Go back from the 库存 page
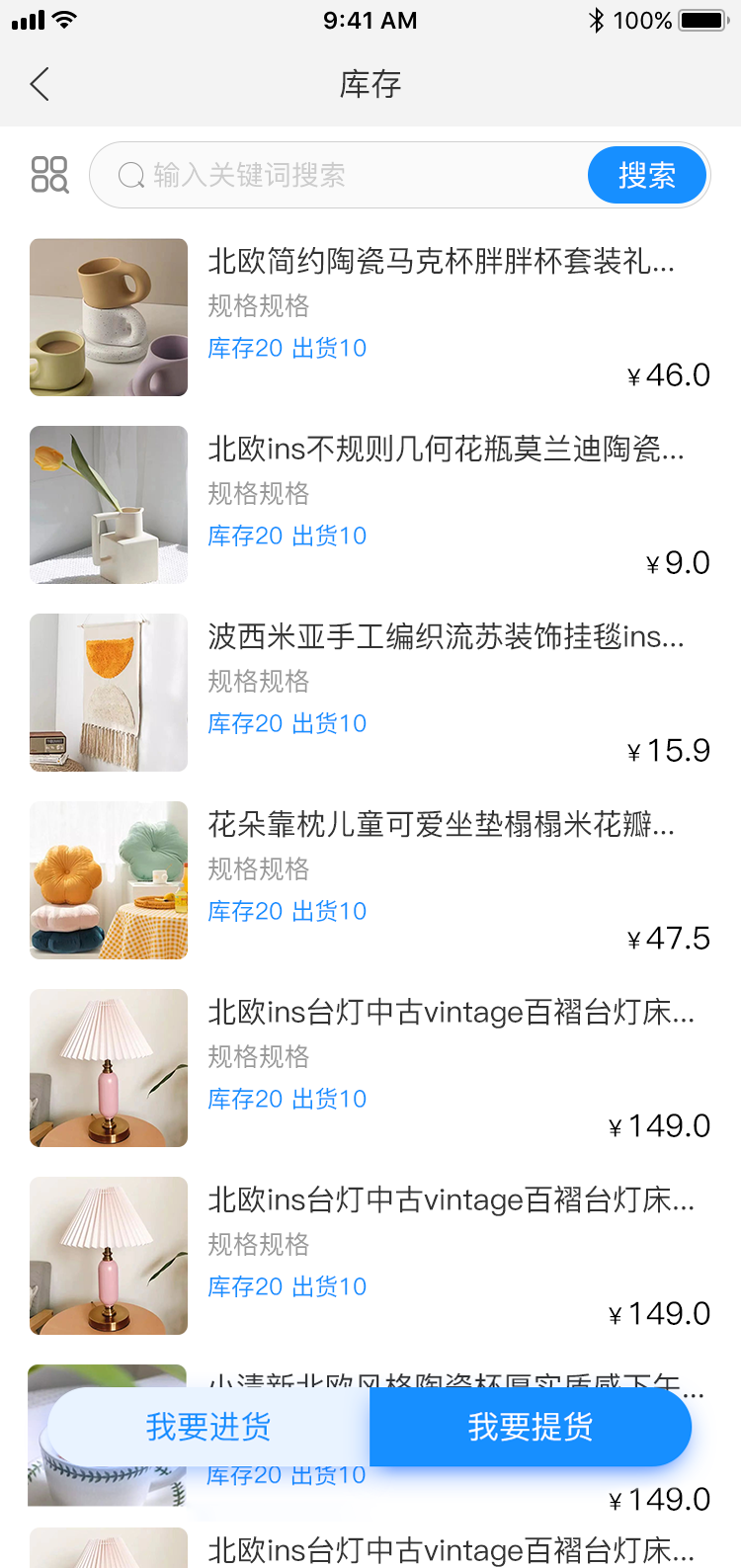The height and width of the screenshot is (1568, 741). point(40,85)
